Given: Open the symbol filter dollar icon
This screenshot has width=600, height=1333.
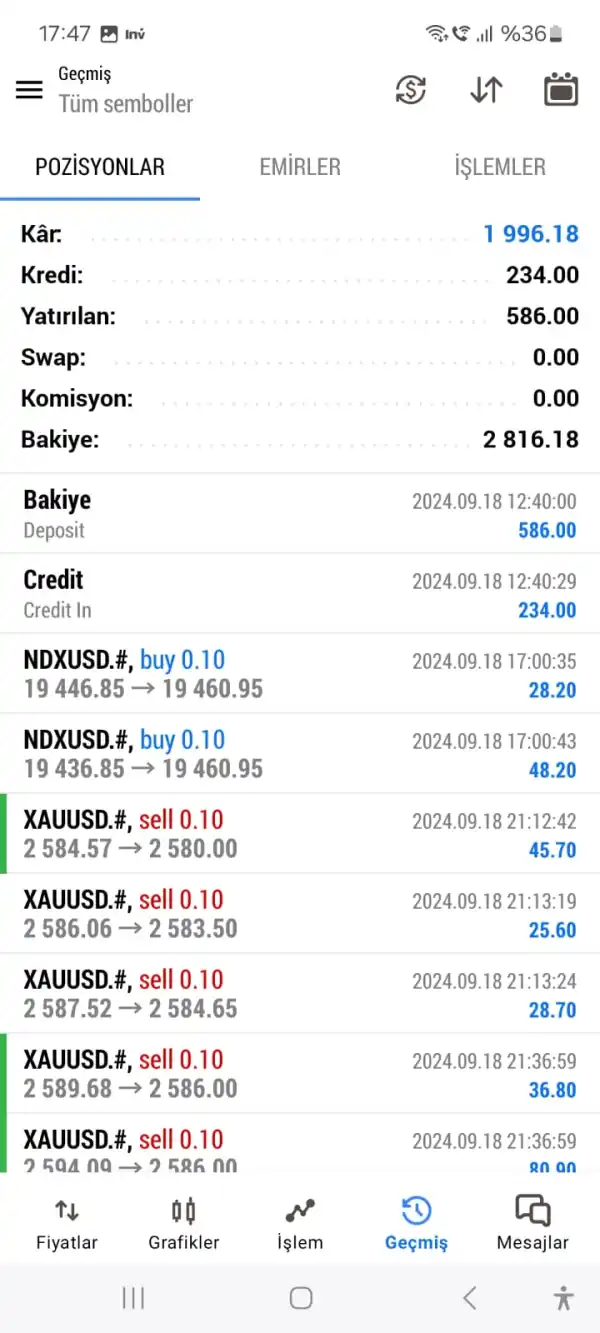Looking at the screenshot, I should (410, 90).
